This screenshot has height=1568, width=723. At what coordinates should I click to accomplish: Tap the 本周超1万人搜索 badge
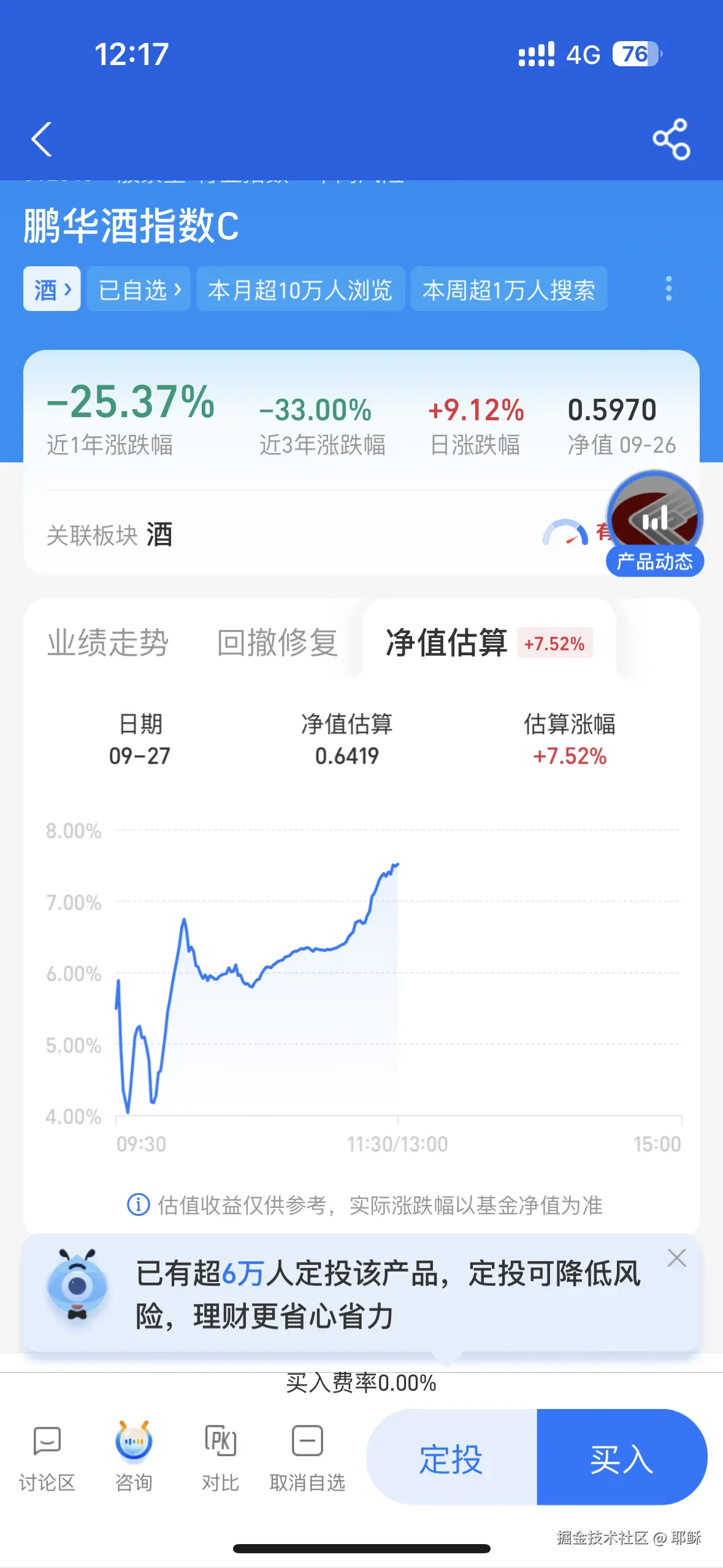point(510,289)
